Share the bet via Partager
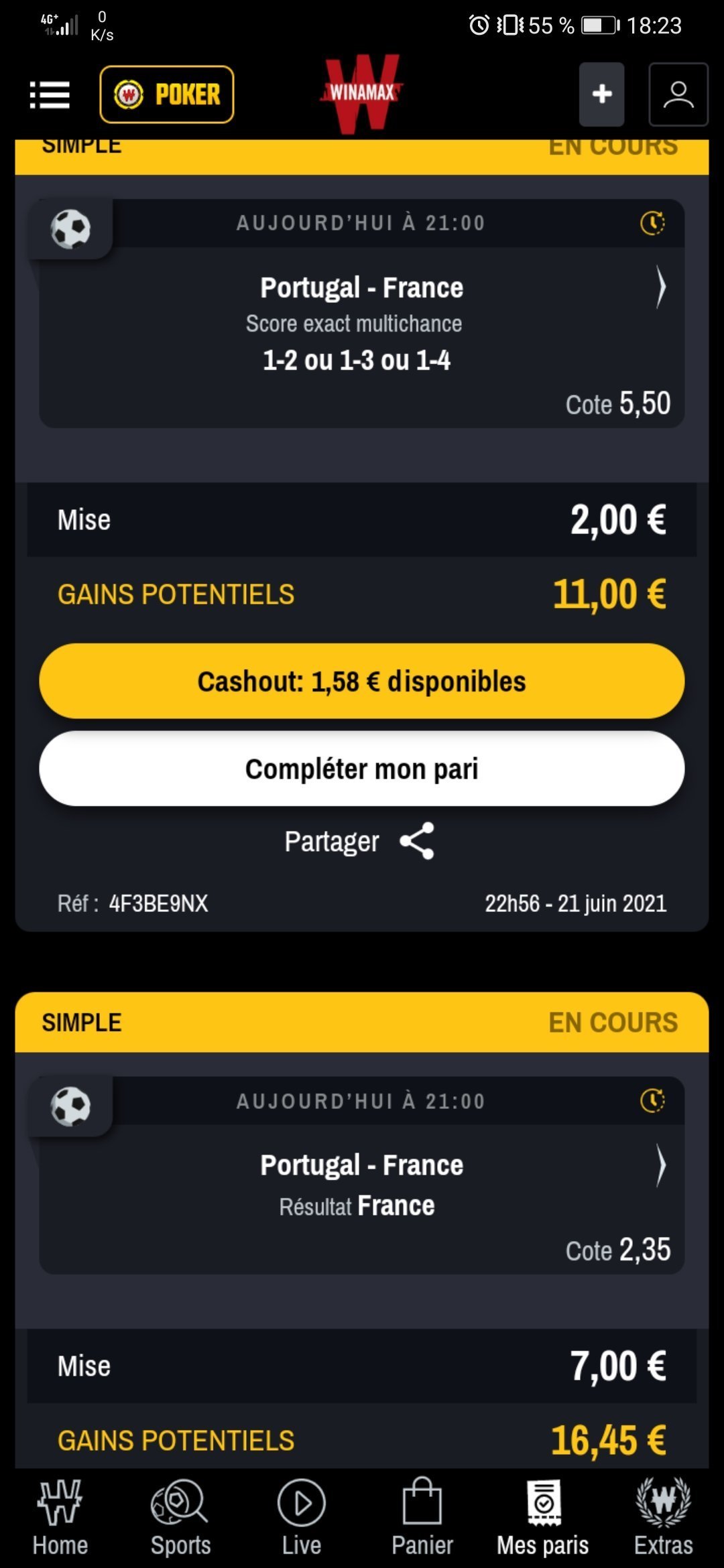 [x=359, y=841]
